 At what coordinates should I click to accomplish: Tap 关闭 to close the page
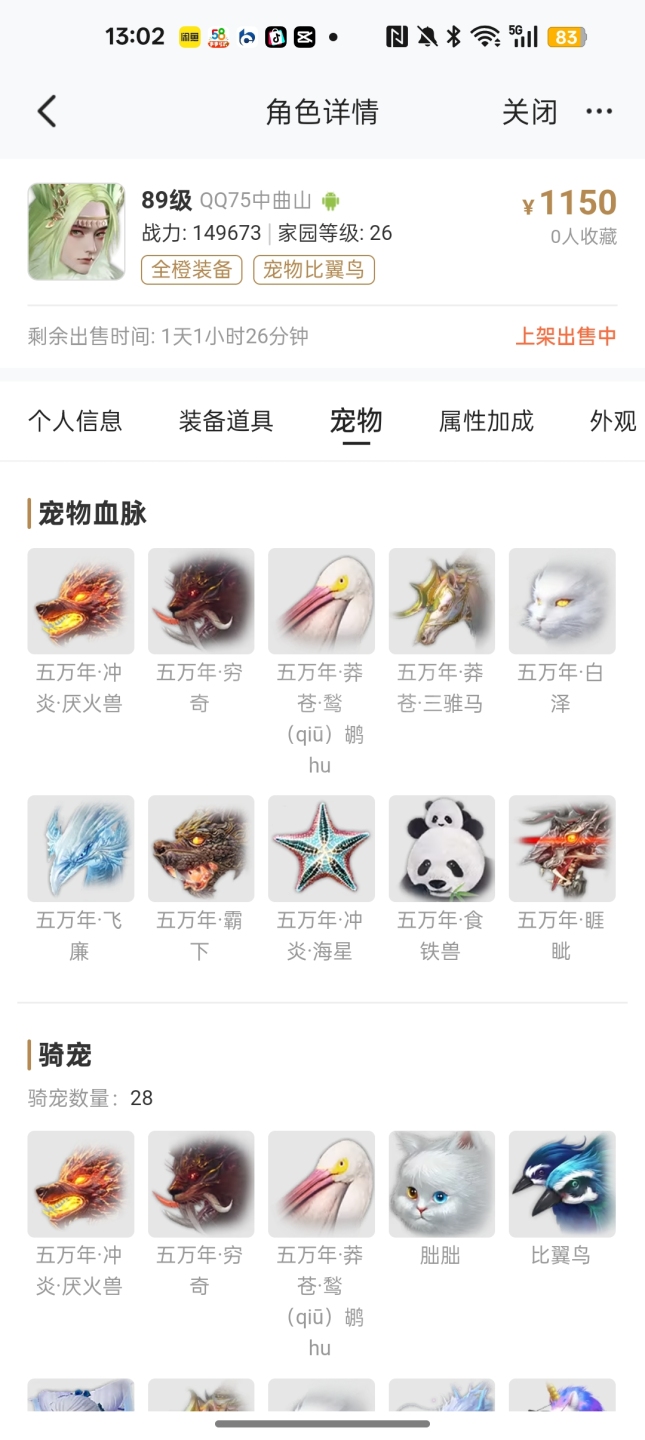pyautogui.click(x=529, y=111)
